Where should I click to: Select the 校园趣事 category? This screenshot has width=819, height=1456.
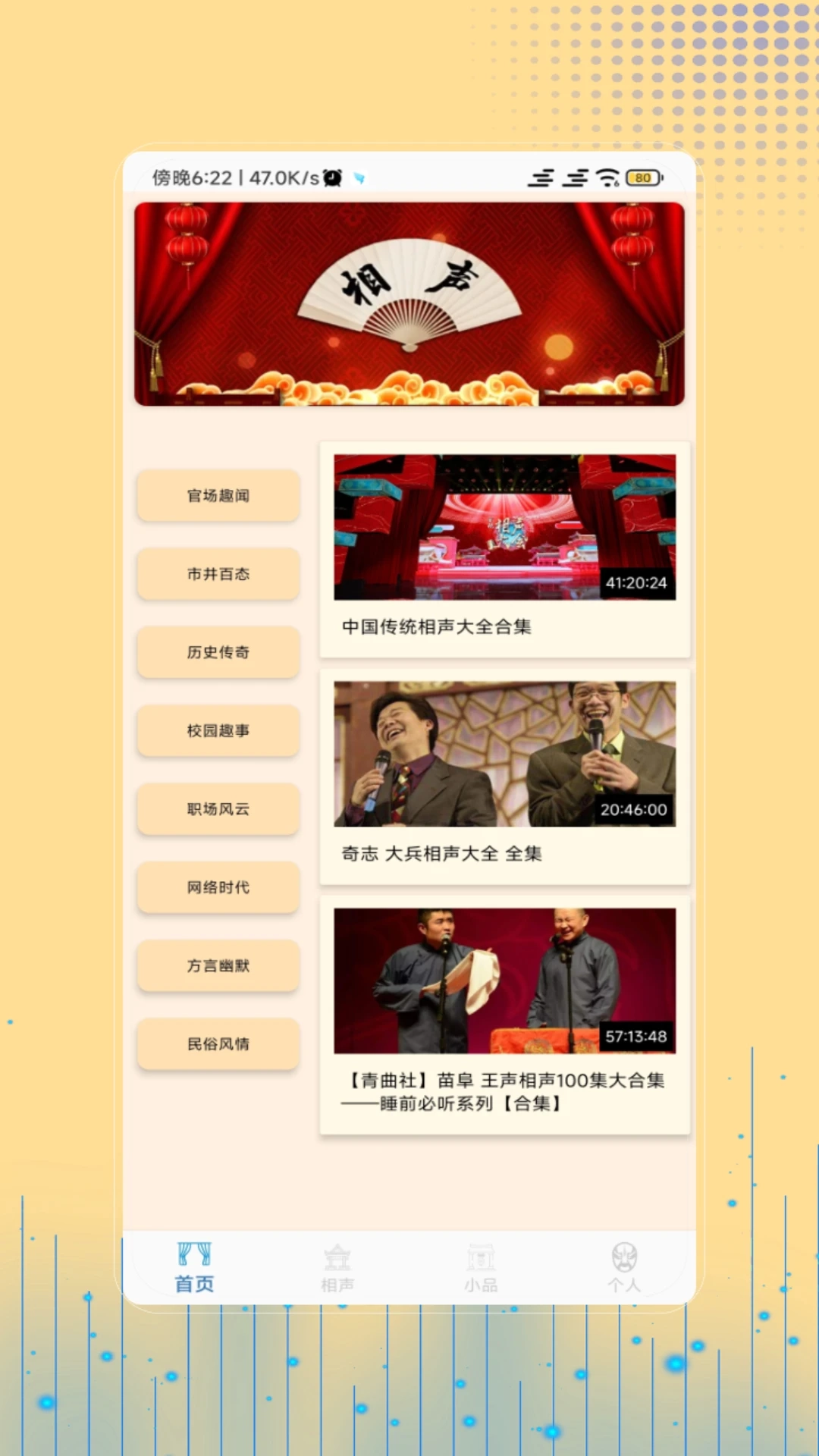tap(218, 730)
